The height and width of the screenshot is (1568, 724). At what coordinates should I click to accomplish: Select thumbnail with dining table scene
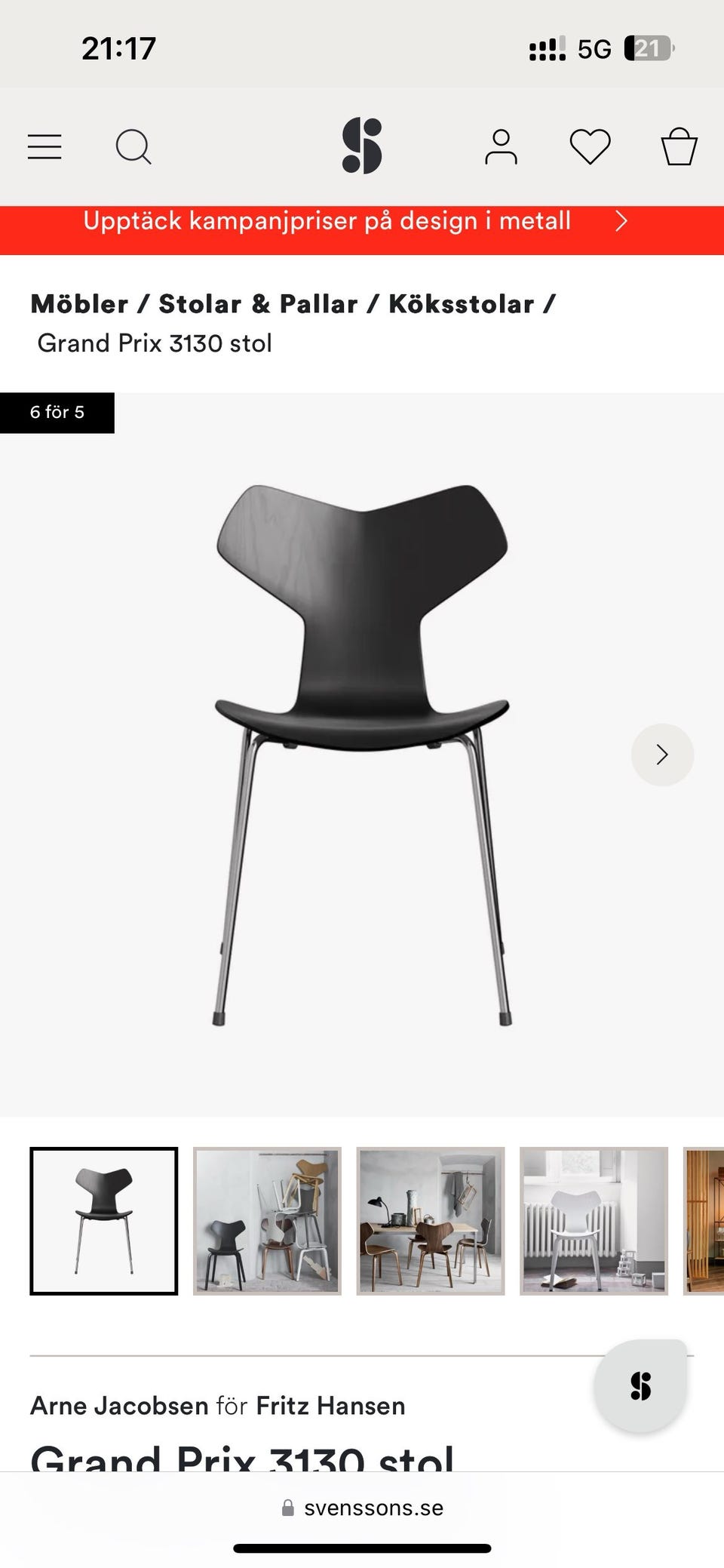tap(431, 1221)
